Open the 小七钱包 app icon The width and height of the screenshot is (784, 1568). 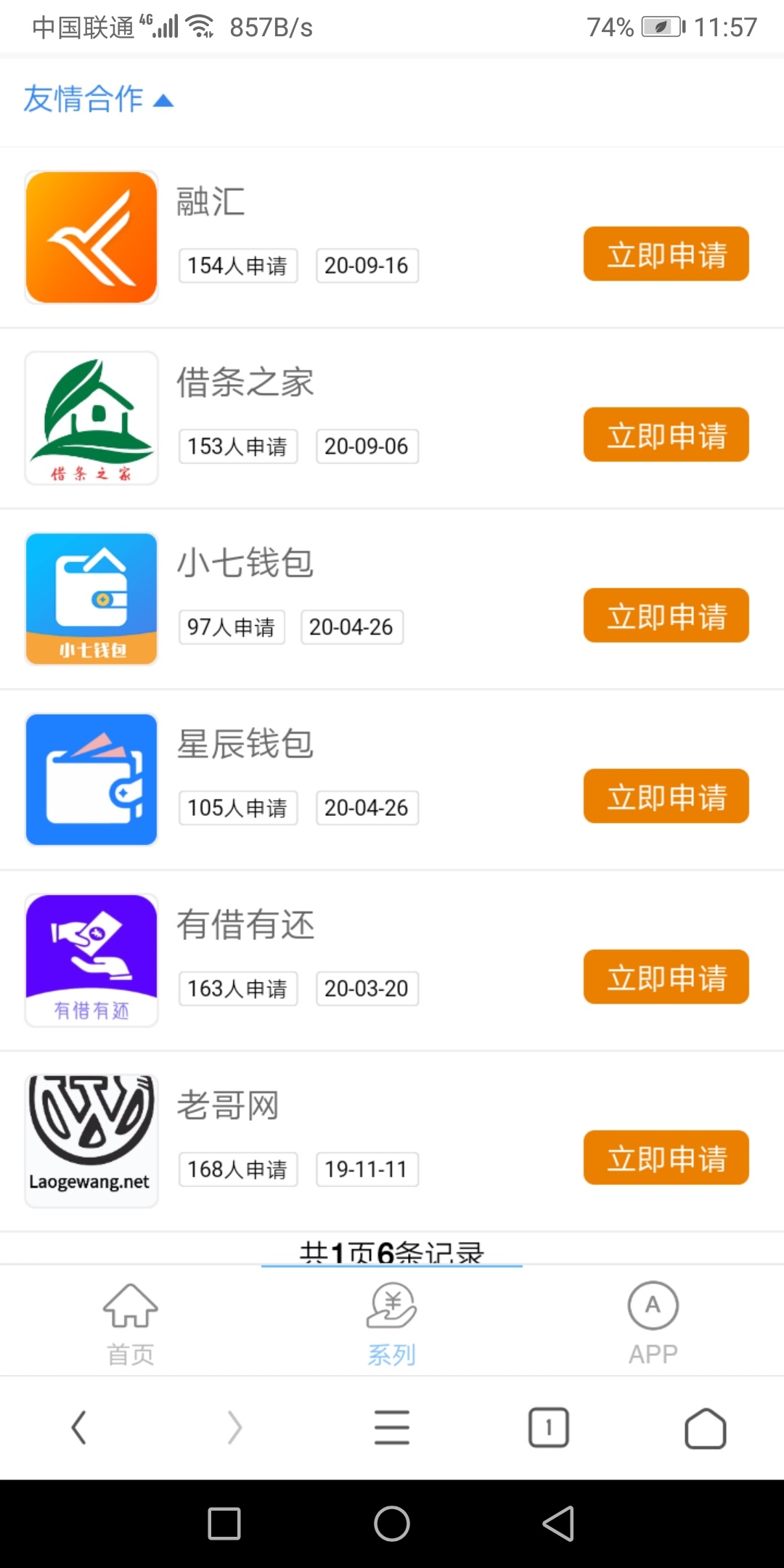pyautogui.click(x=91, y=599)
